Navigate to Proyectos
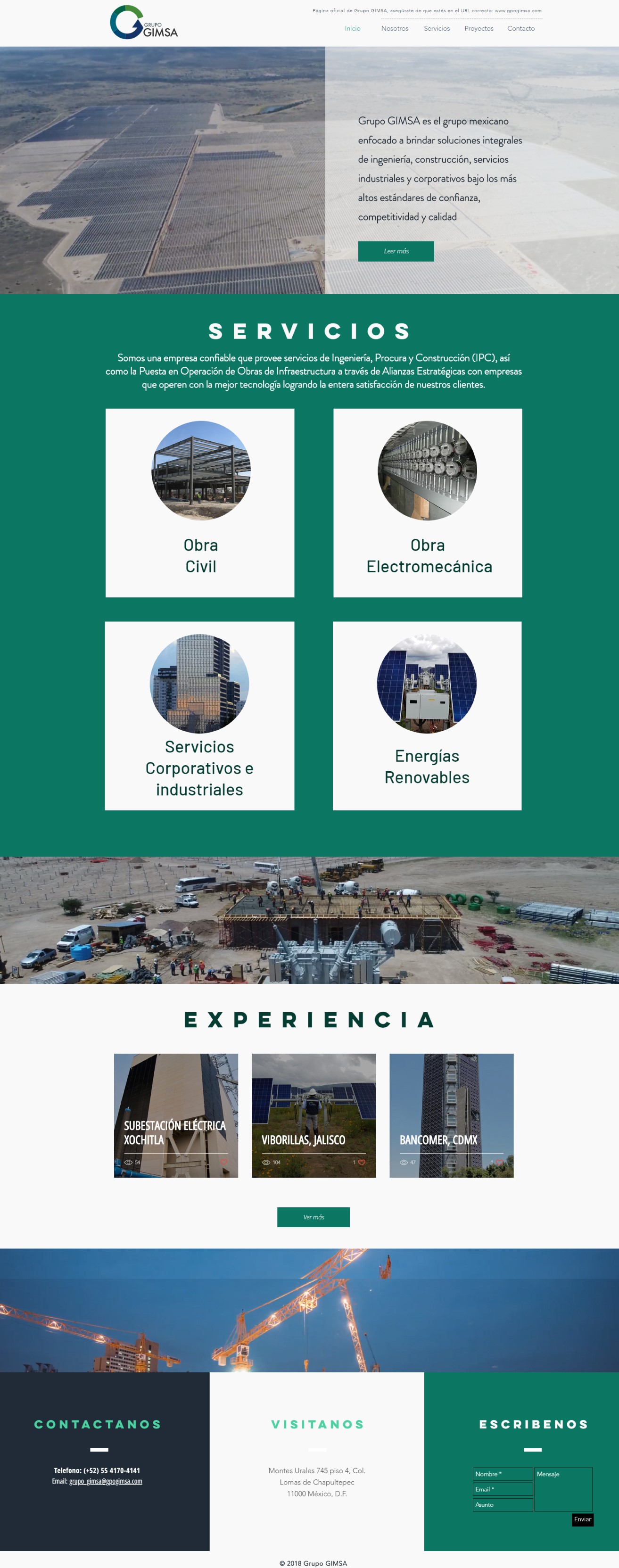619x1568 pixels. point(479,29)
